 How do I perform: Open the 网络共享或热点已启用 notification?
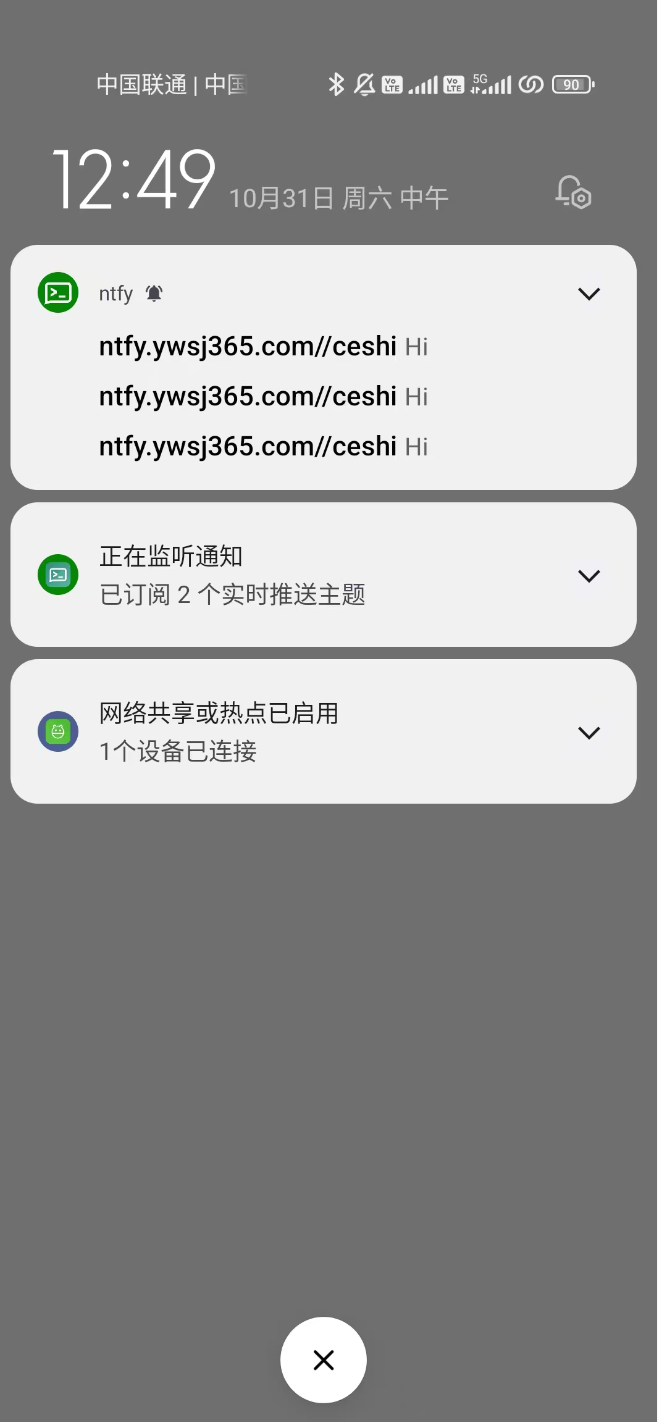pyautogui.click(x=323, y=732)
